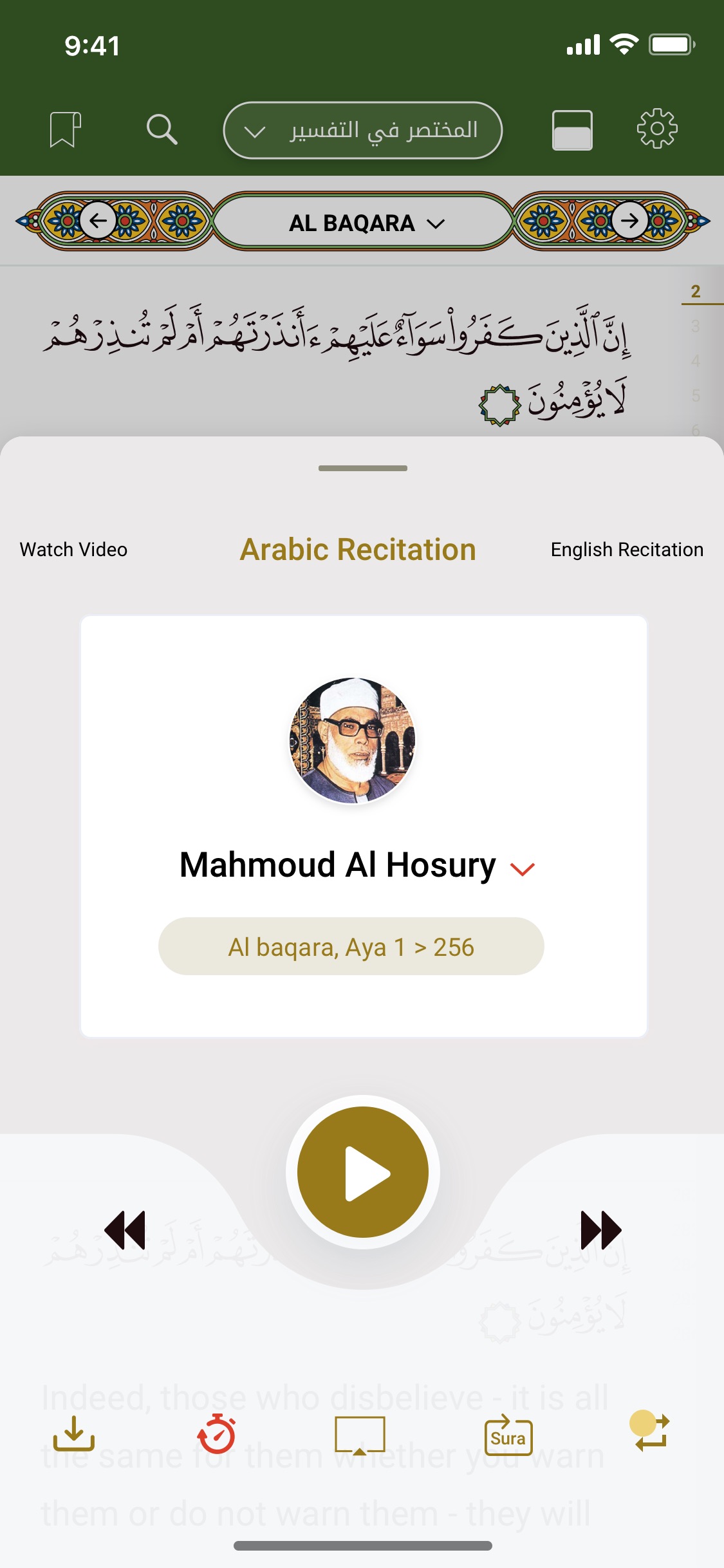Open the sleep timer
Screen dimensions: 724x1568
[217, 1433]
